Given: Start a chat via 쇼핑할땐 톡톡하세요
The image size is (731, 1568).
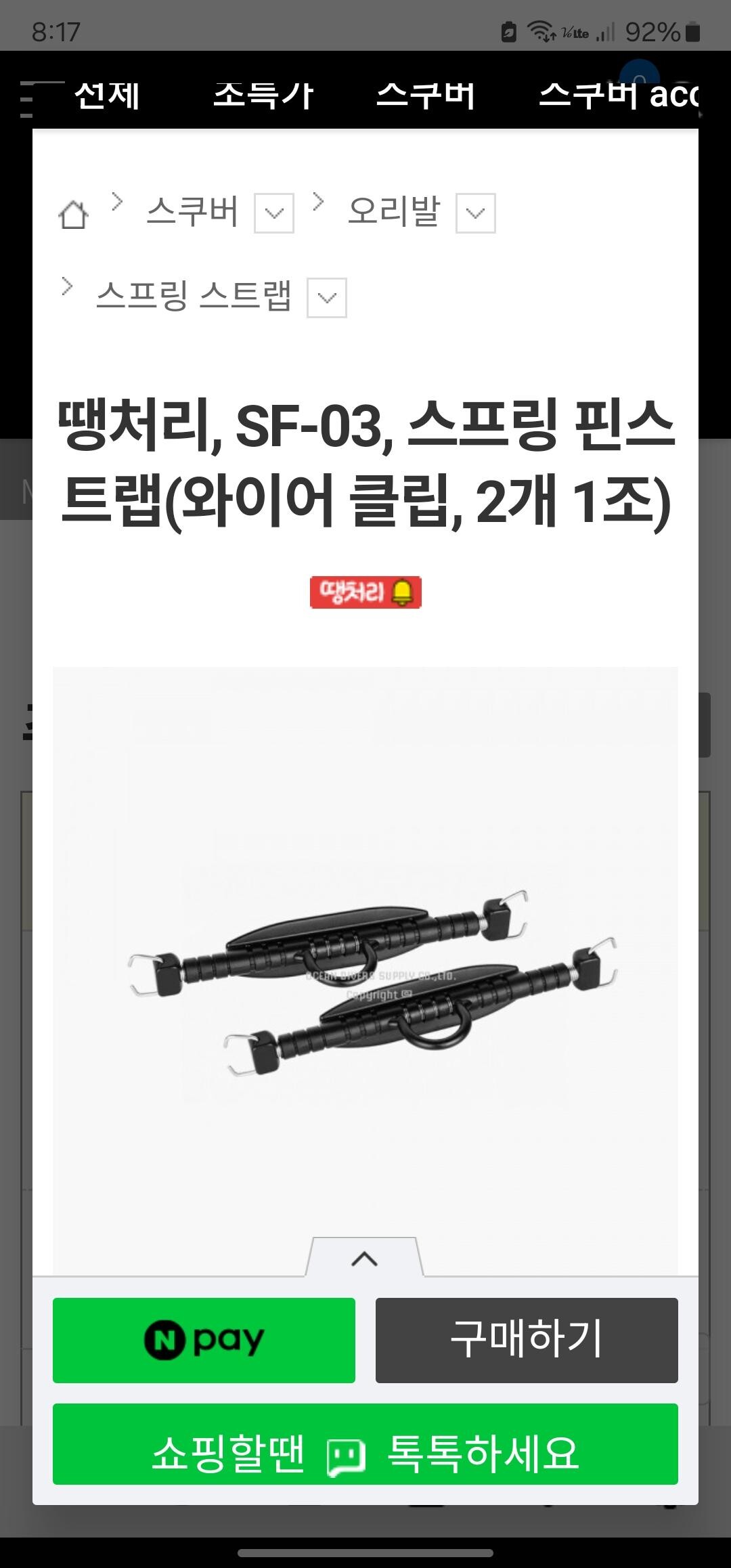Looking at the screenshot, I should pos(365,1454).
